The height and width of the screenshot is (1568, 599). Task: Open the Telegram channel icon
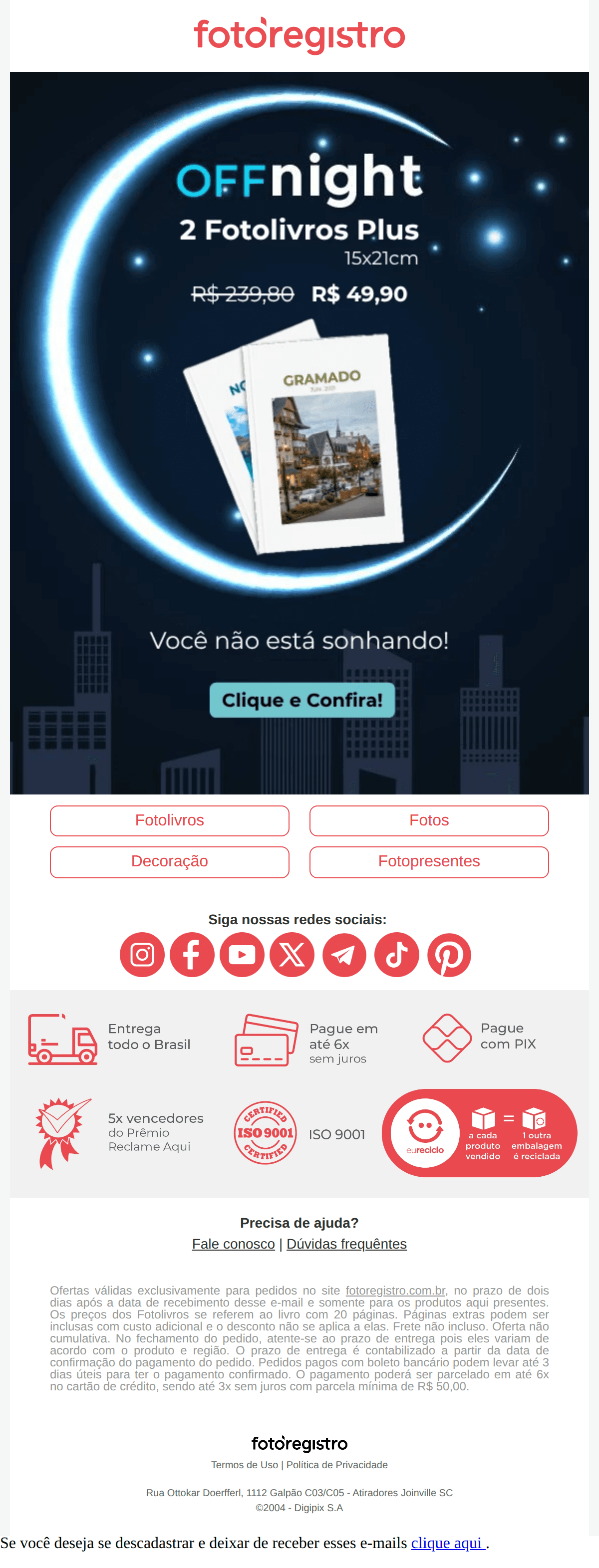point(344,955)
